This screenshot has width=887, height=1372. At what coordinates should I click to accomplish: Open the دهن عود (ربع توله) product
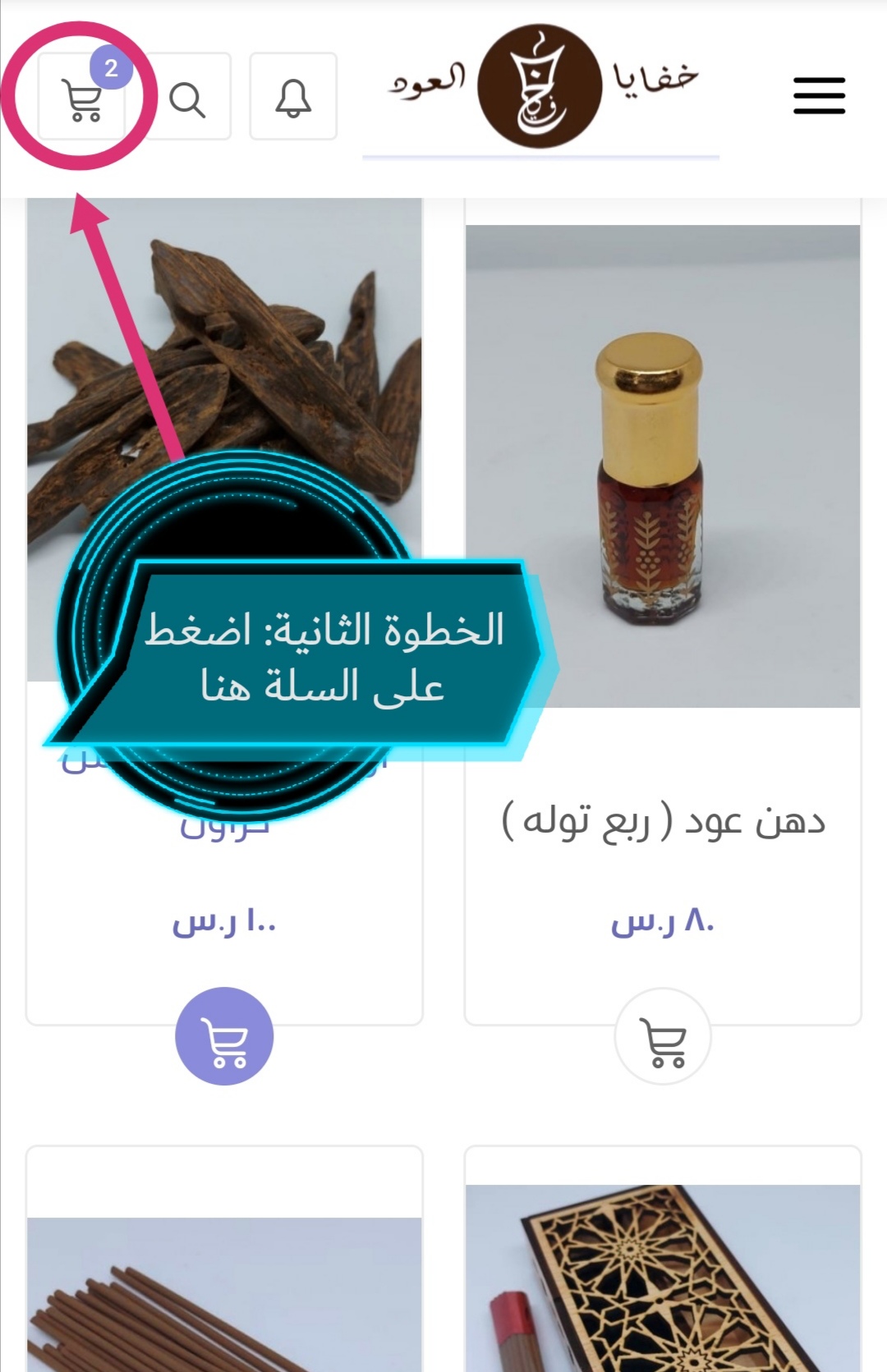point(663,821)
